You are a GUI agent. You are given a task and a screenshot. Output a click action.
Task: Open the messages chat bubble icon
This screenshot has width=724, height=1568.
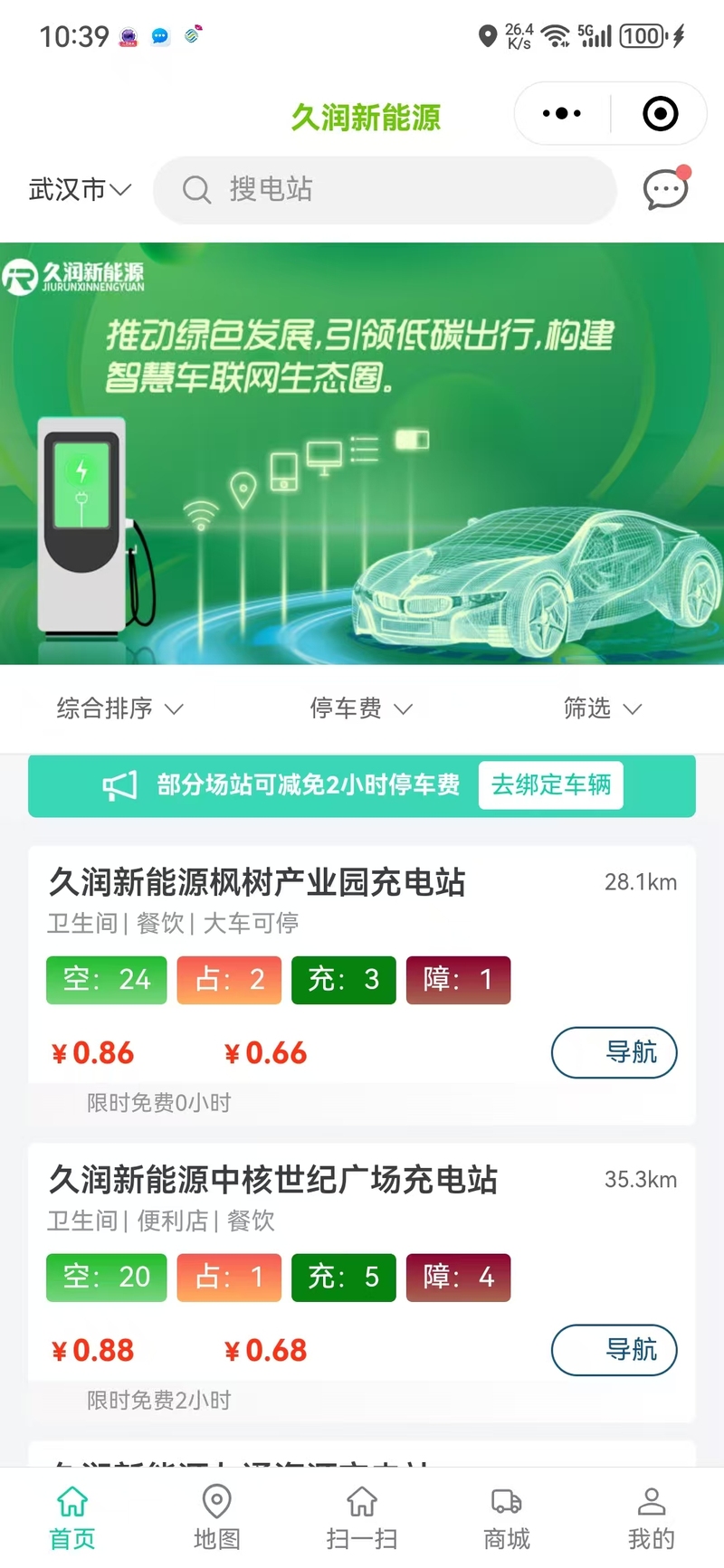(x=667, y=188)
